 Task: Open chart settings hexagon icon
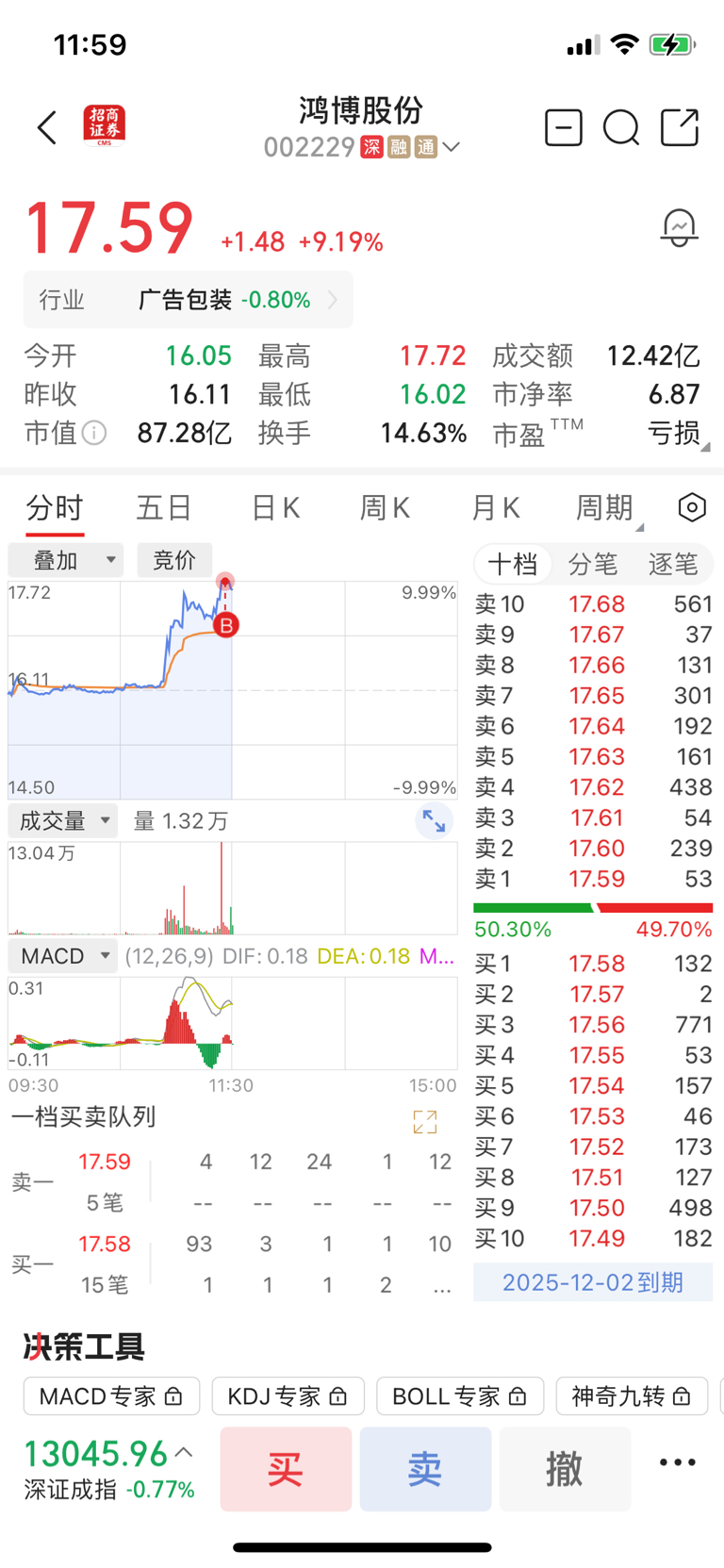692,507
